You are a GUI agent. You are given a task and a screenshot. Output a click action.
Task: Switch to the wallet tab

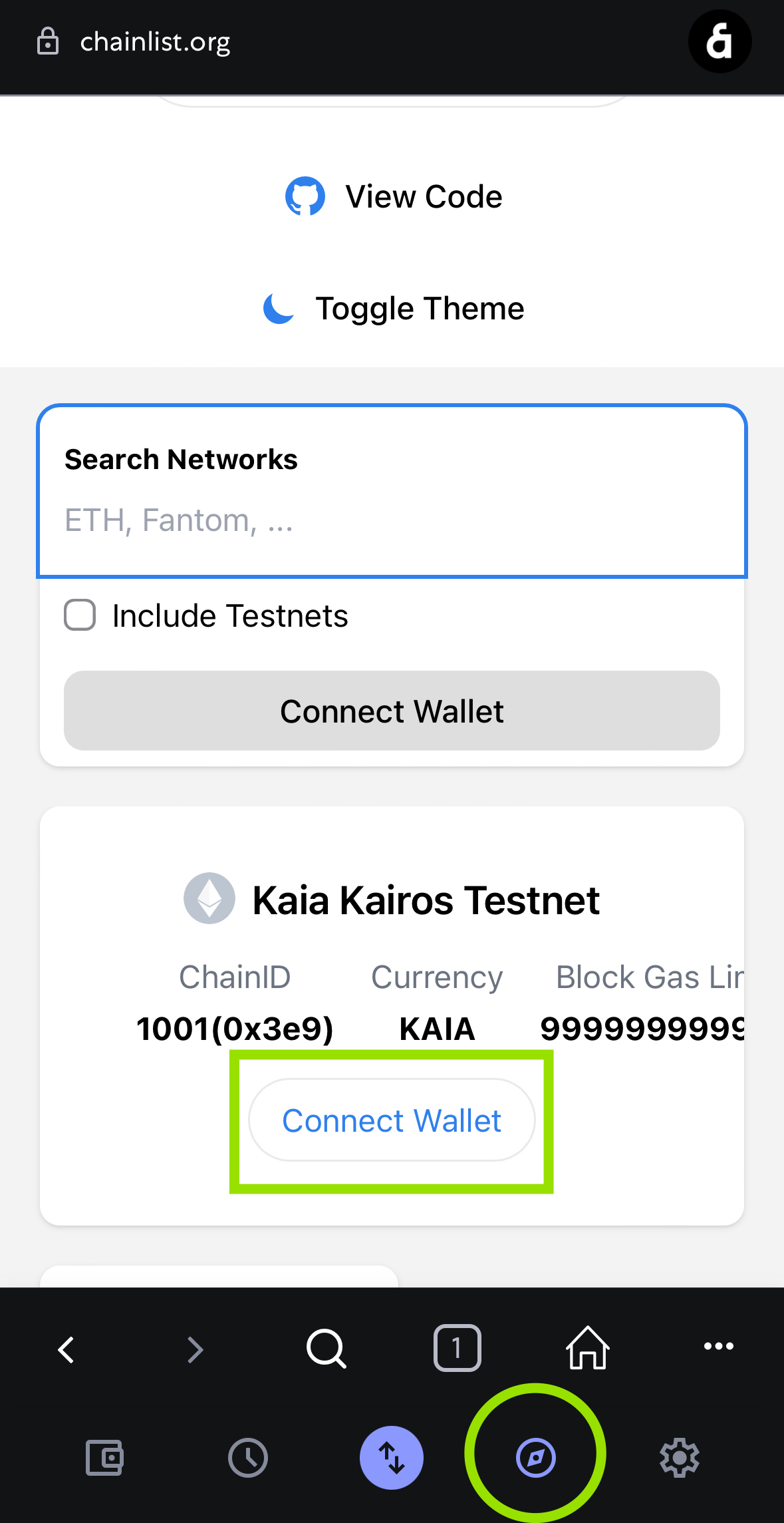104,1458
